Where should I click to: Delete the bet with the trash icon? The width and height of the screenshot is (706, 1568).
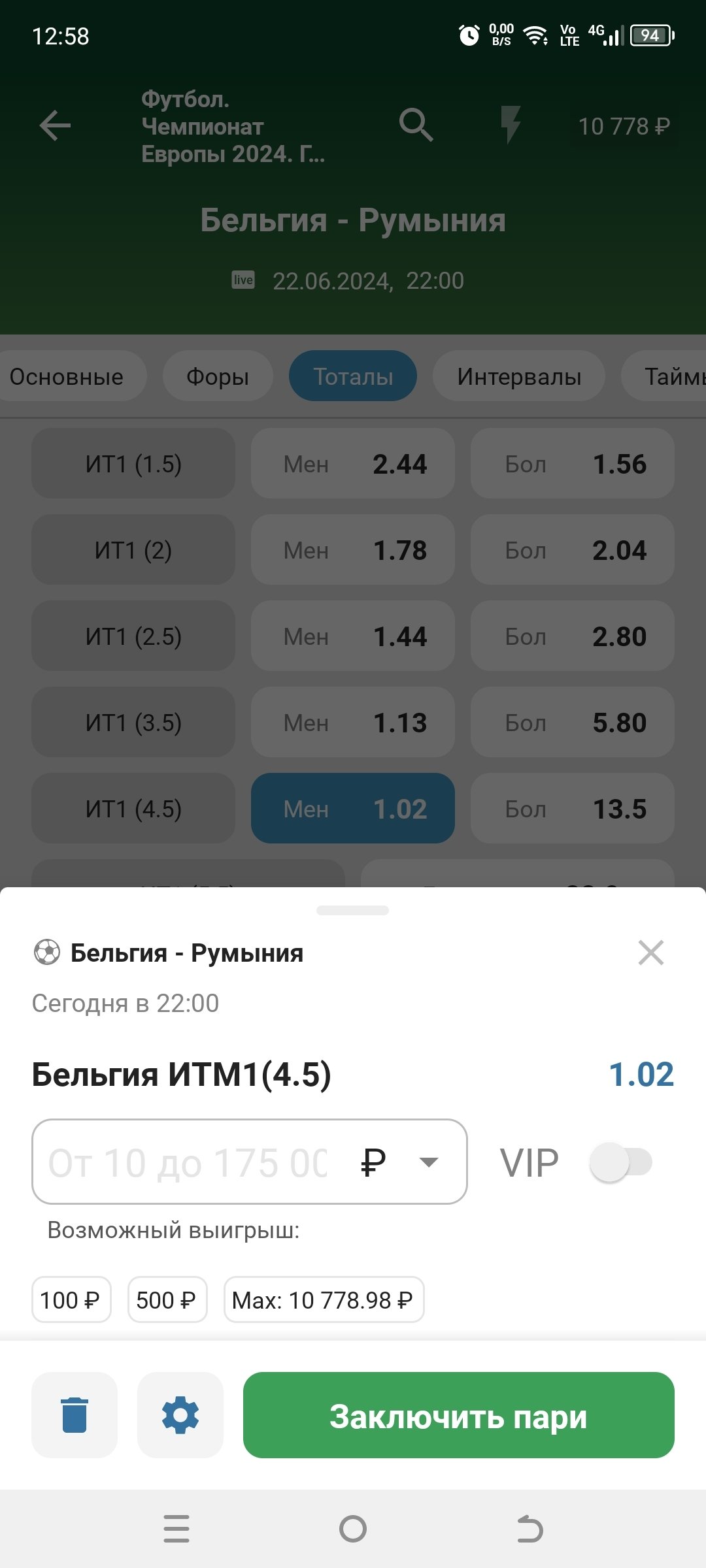pos(75,1415)
